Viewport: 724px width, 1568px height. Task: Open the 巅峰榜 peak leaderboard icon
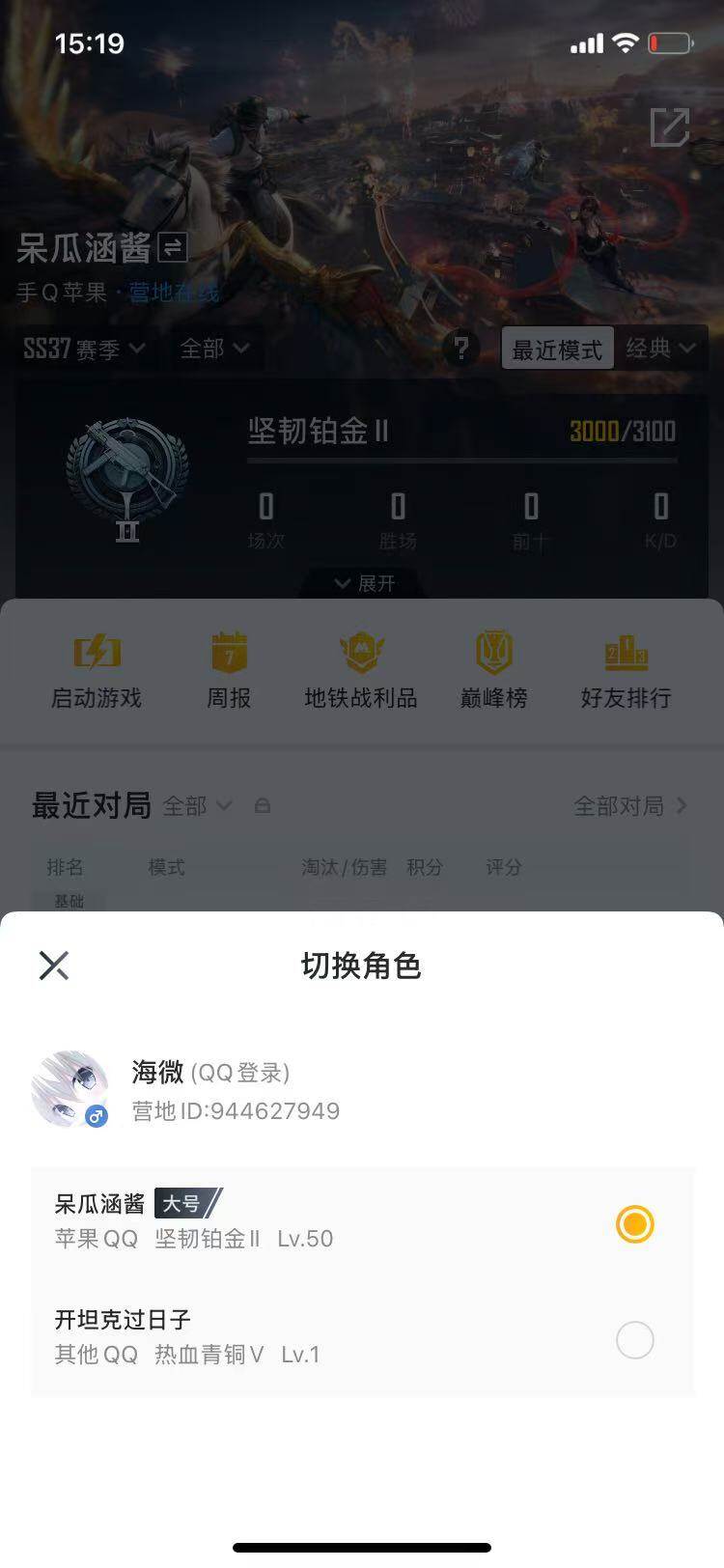[493, 669]
